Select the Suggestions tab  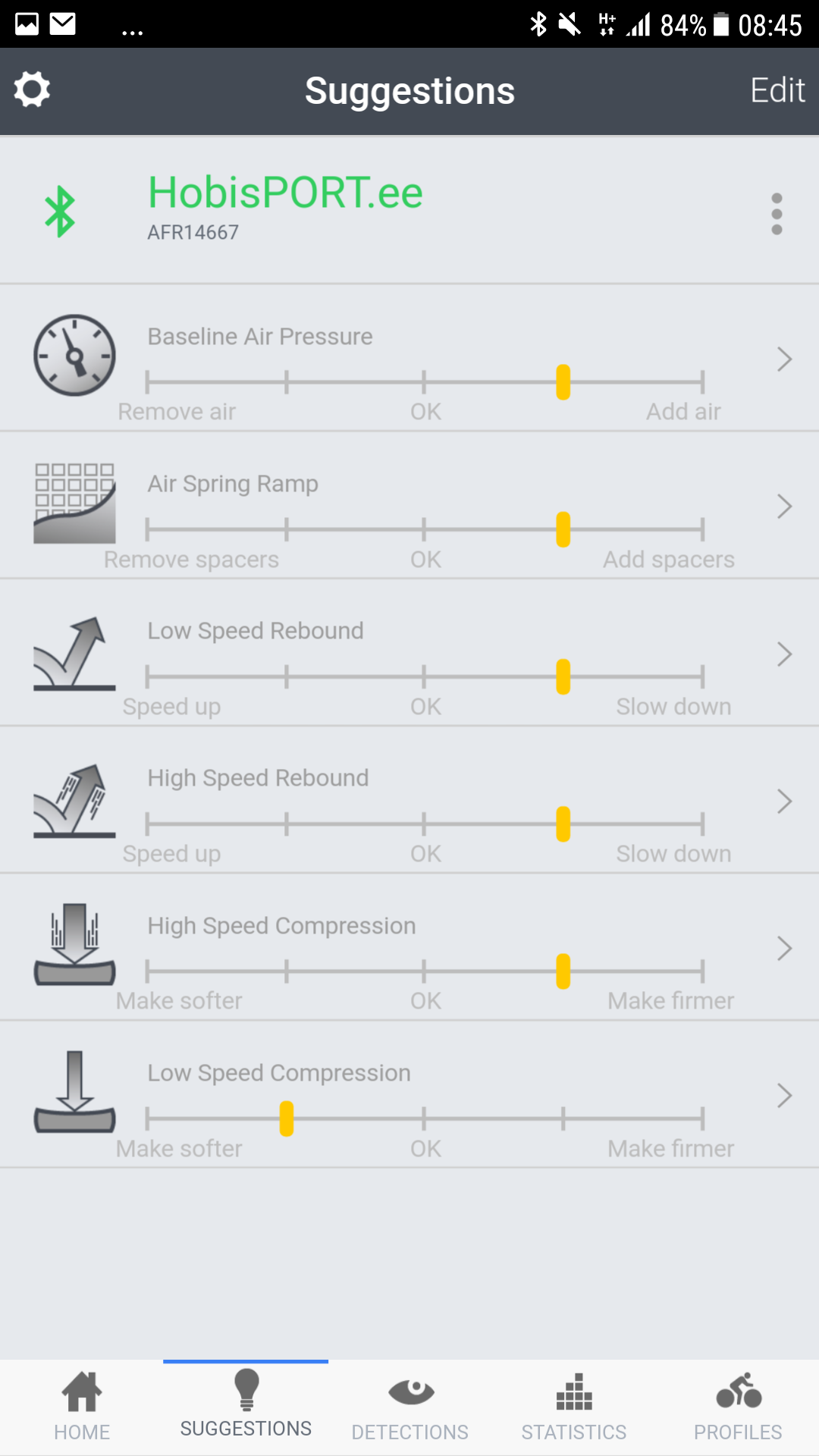point(246,1407)
